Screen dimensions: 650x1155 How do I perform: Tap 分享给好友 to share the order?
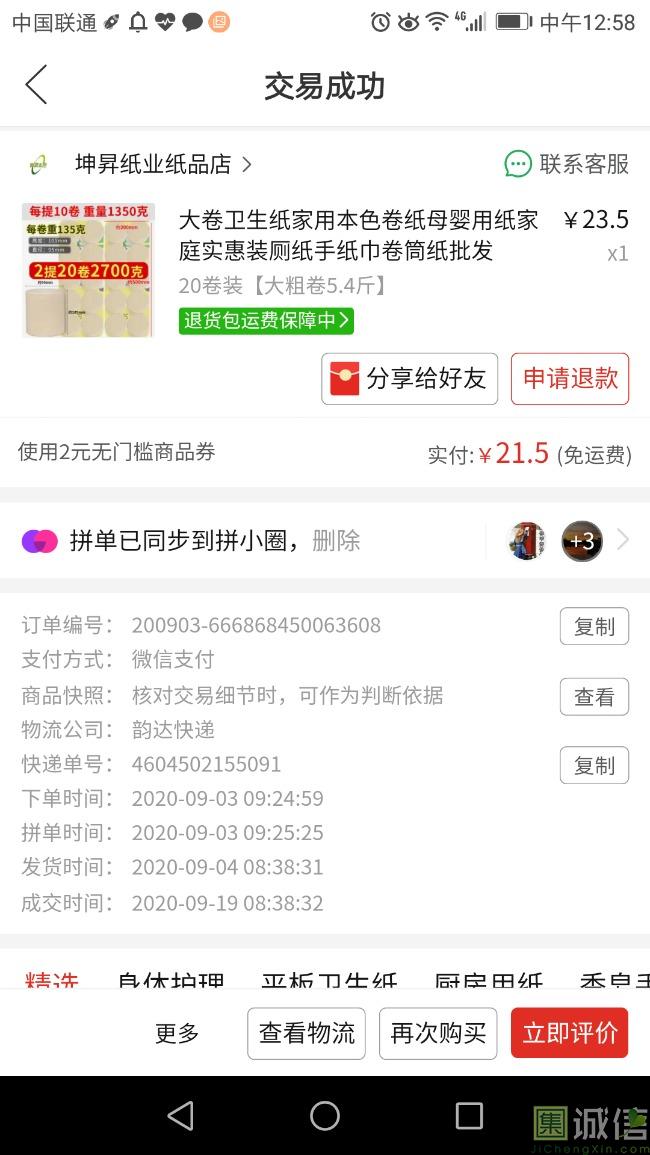[409, 379]
